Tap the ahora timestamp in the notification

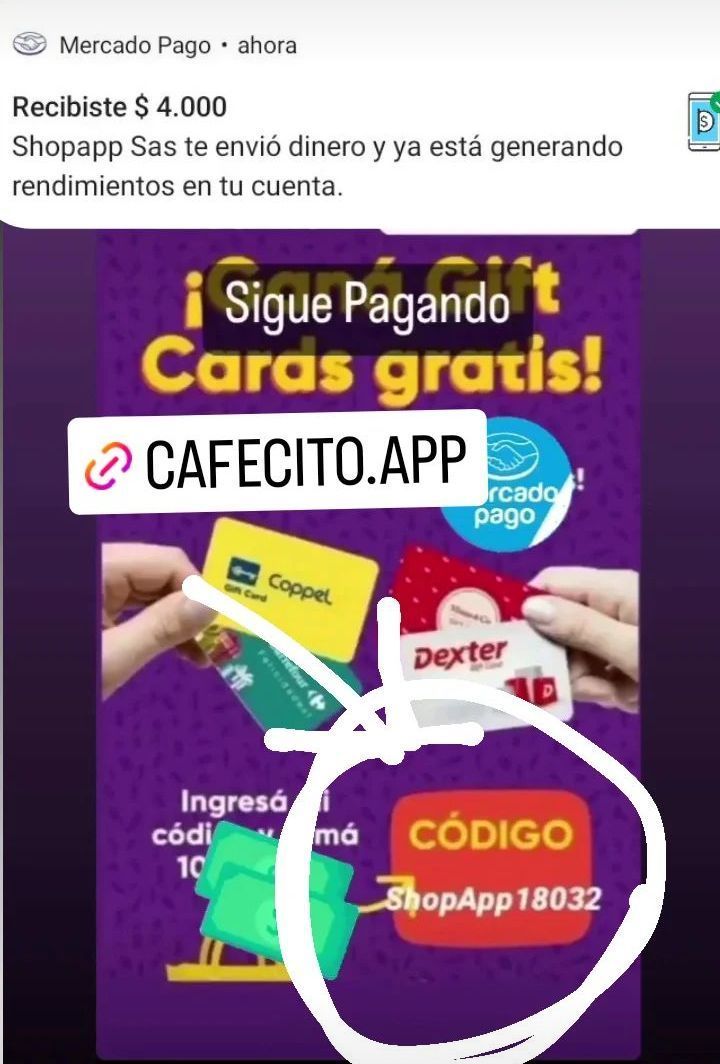pyautogui.click(x=266, y=44)
